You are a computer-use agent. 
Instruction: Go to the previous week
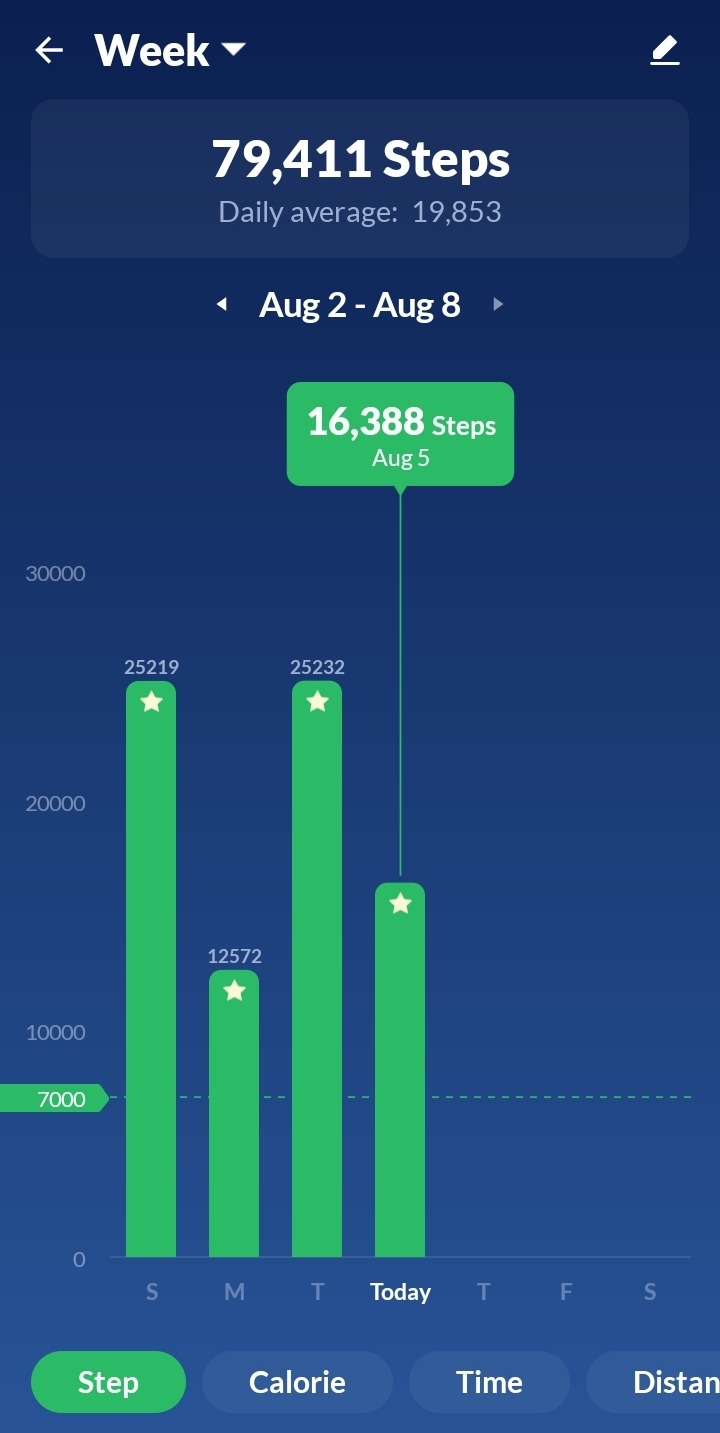click(x=222, y=304)
